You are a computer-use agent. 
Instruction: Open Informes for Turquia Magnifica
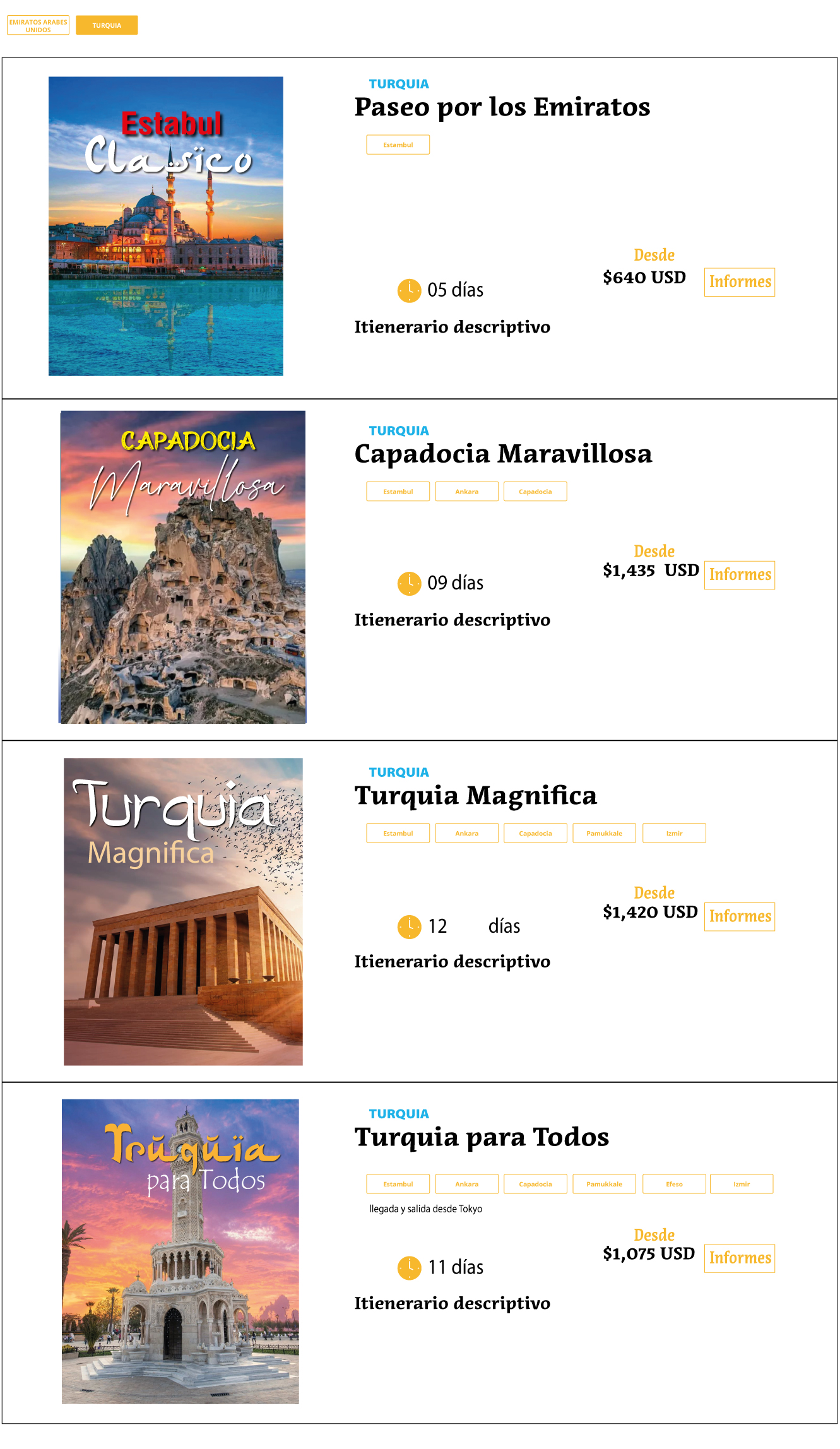[x=740, y=916]
